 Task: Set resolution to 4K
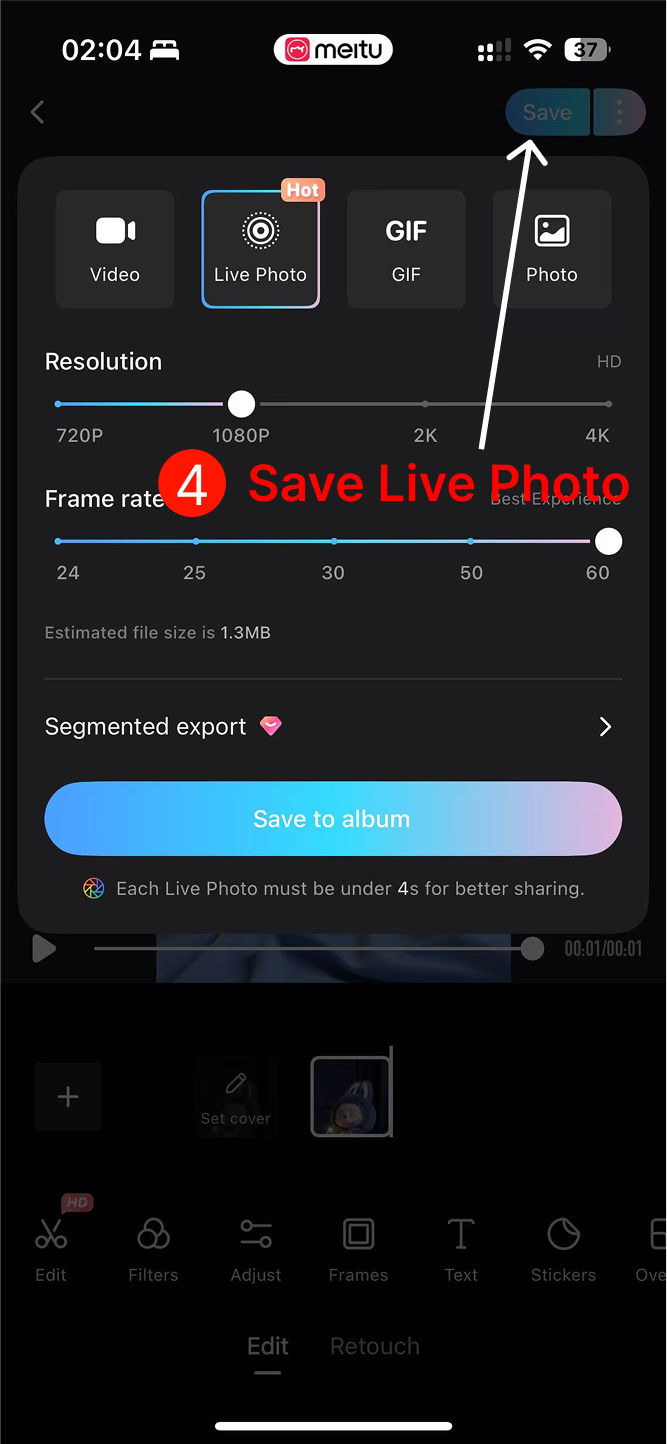[607, 404]
